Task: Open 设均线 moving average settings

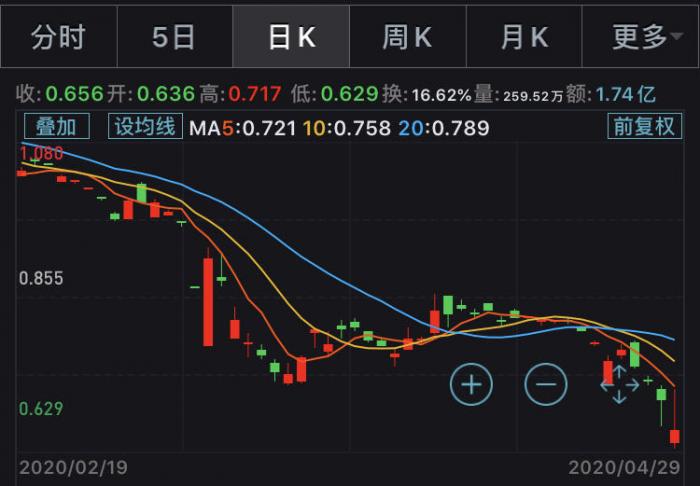Action: 145,126
